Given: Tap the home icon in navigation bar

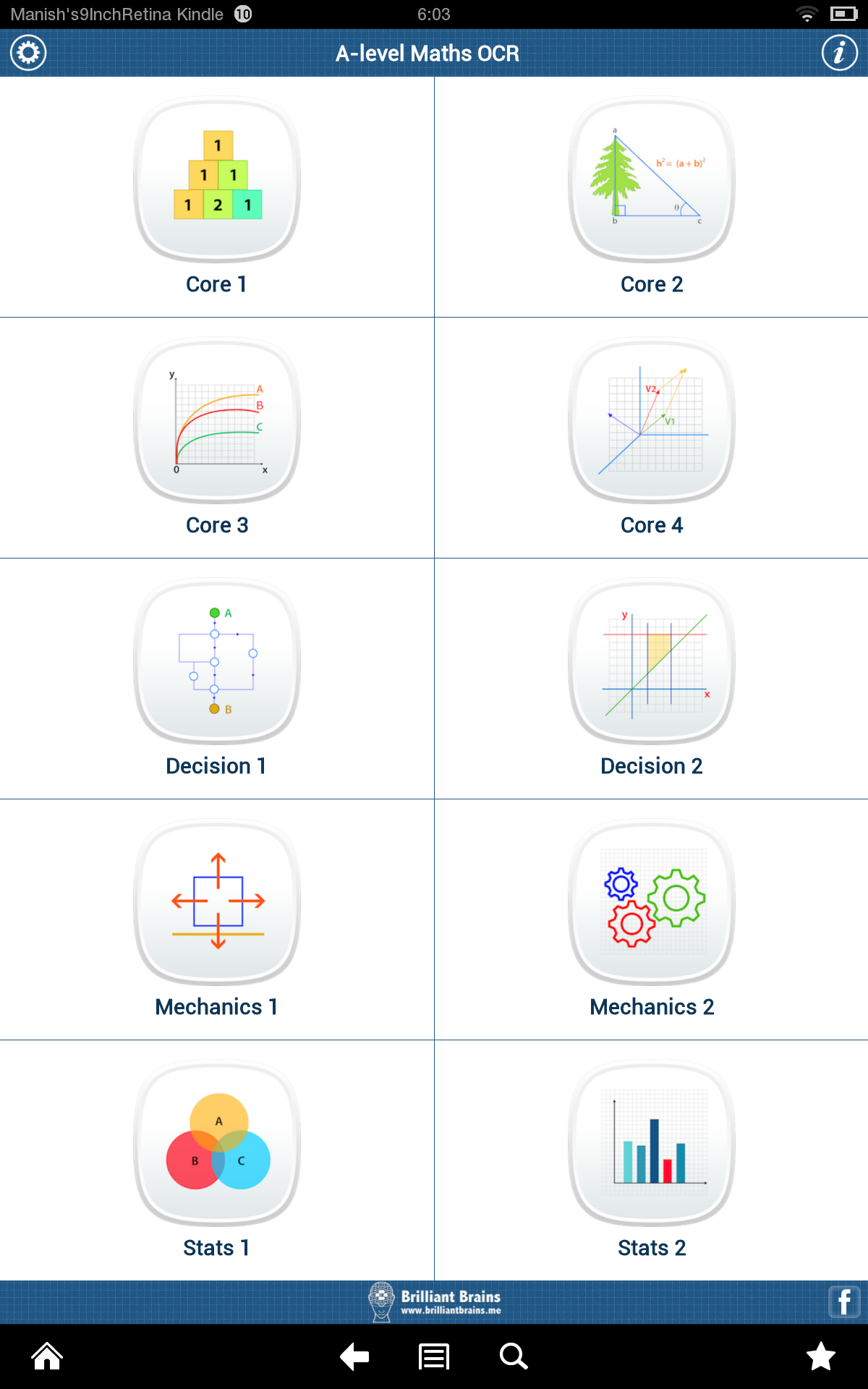Looking at the screenshot, I should click(x=46, y=1357).
